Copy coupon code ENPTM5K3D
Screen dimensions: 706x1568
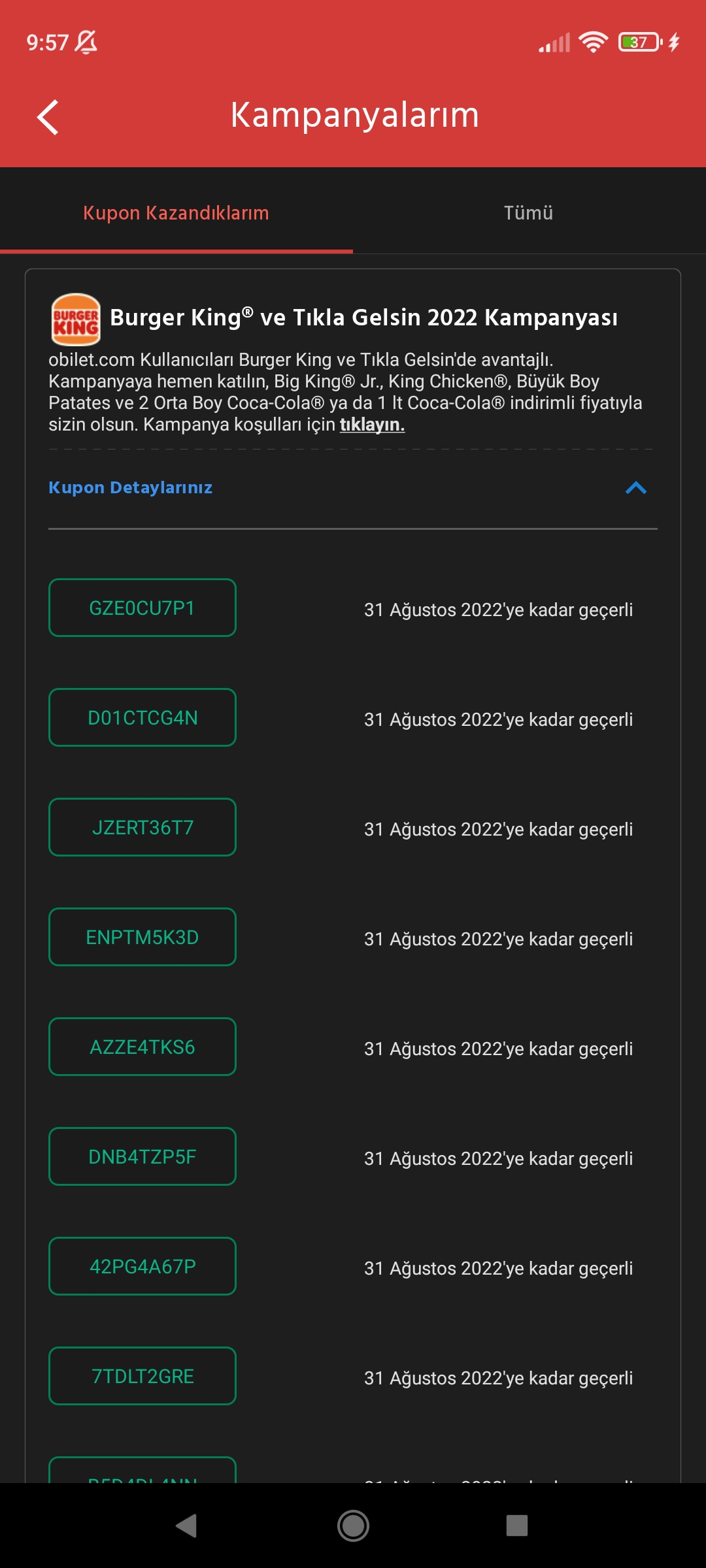click(143, 937)
